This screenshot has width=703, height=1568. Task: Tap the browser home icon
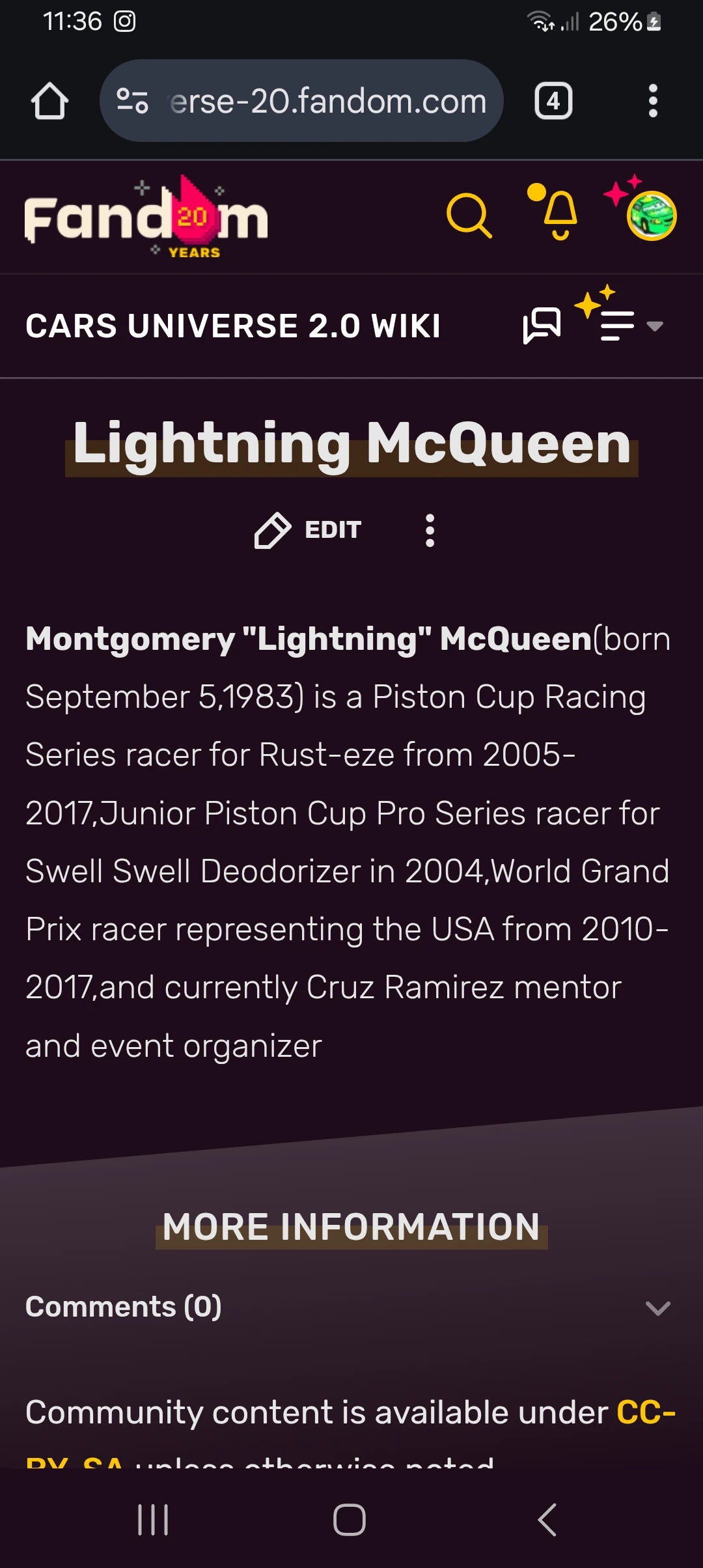point(50,101)
